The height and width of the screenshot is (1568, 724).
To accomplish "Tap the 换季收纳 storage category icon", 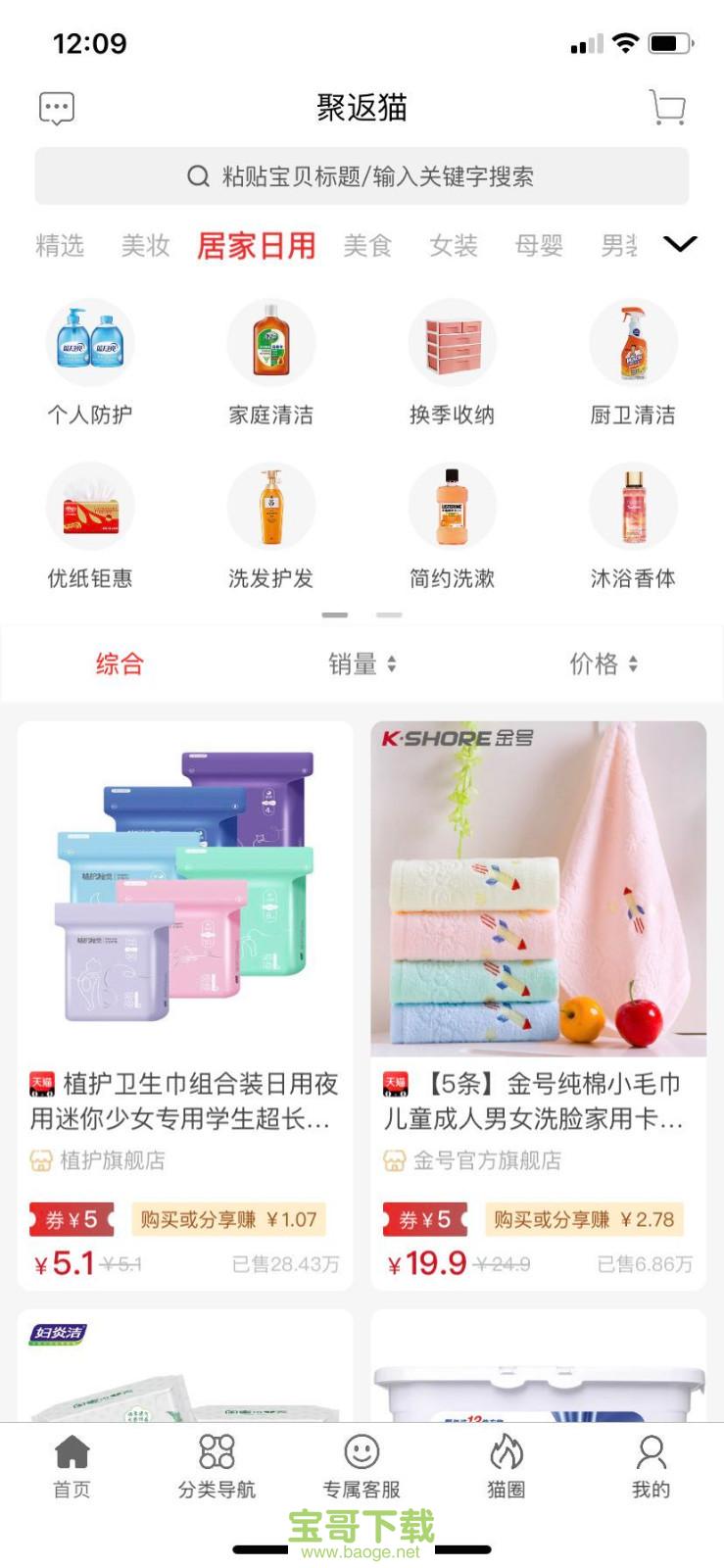I will (452, 343).
